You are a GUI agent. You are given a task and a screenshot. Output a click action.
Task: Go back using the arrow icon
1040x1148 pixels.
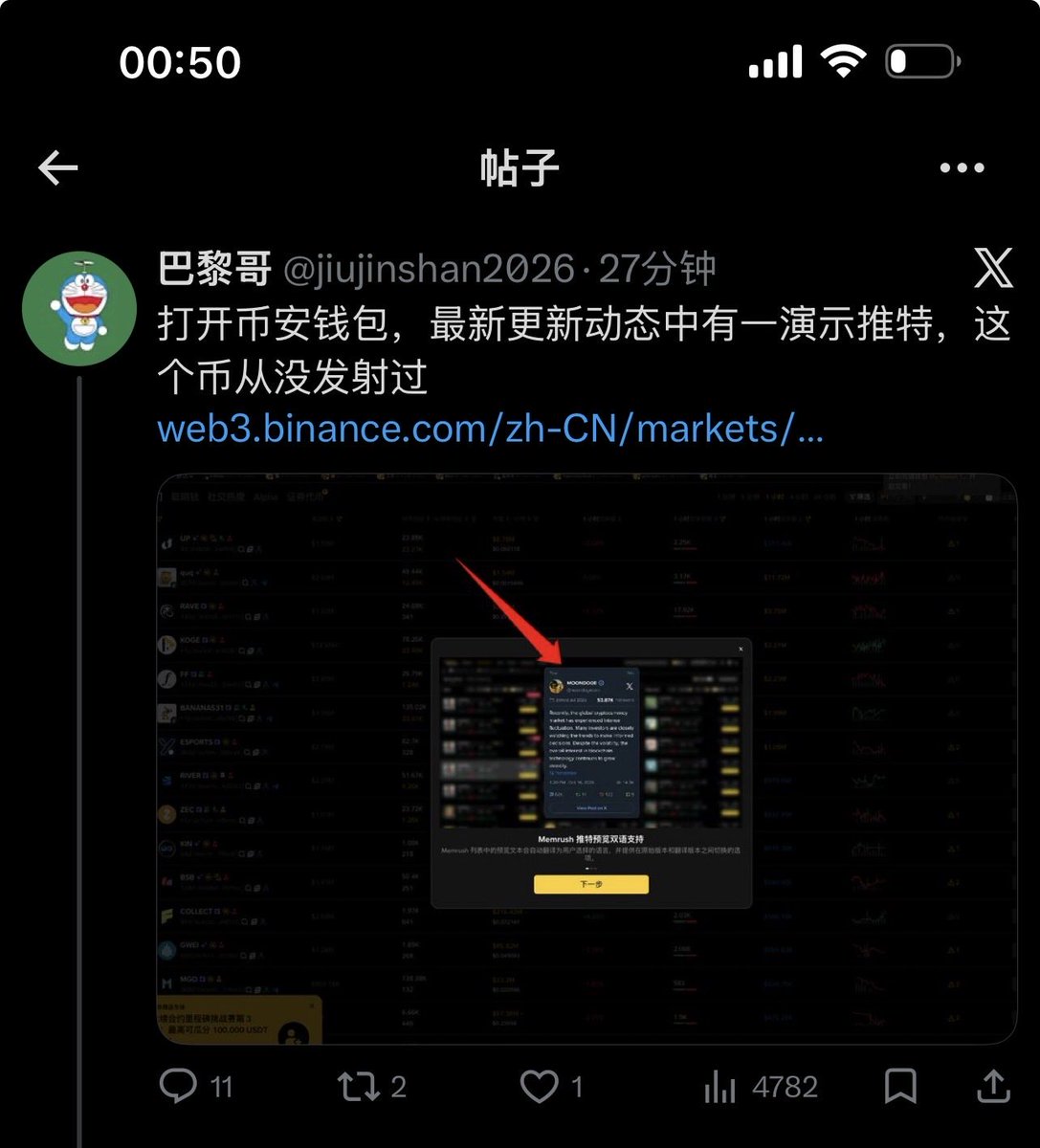(57, 168)
